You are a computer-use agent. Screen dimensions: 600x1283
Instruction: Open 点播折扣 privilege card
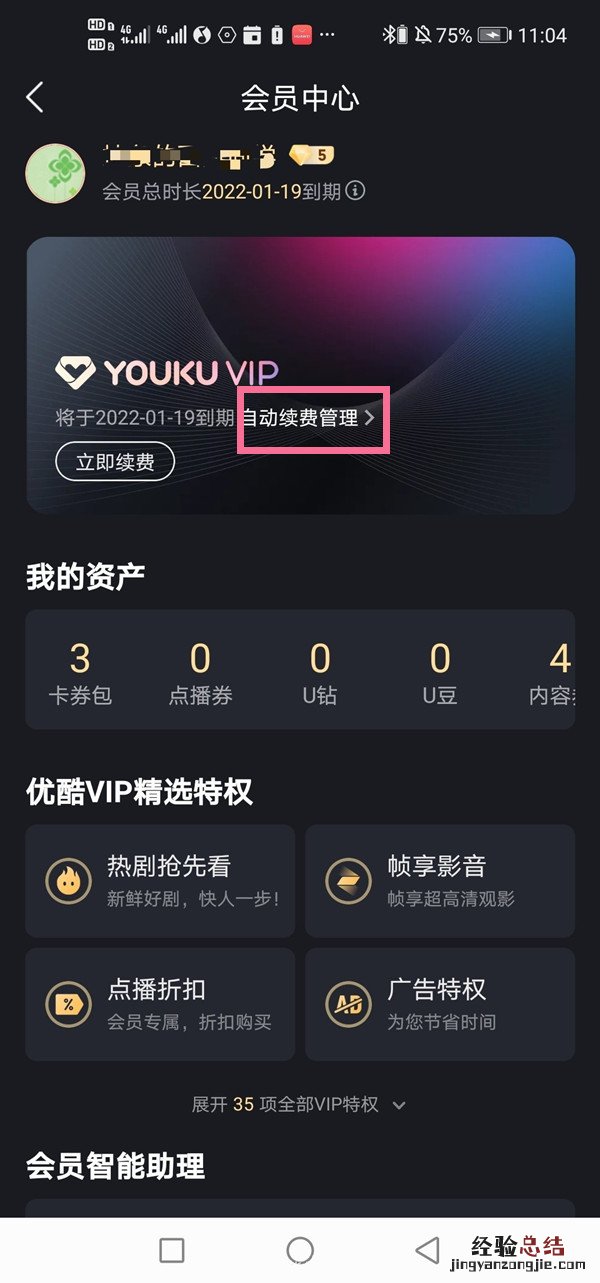(160, 1004)
